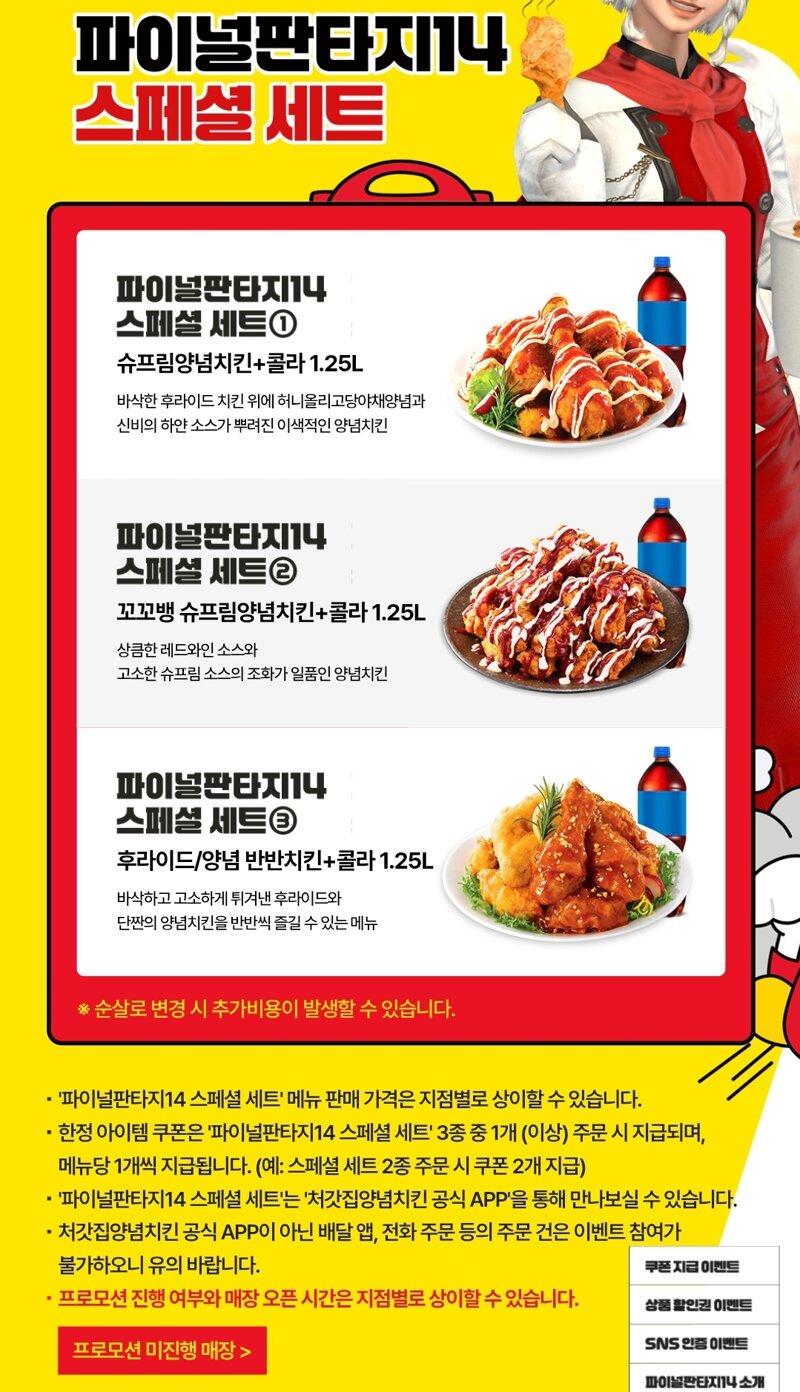Jump to 쿠폰 지급 이벤트 section

[x=705, y=1267]
